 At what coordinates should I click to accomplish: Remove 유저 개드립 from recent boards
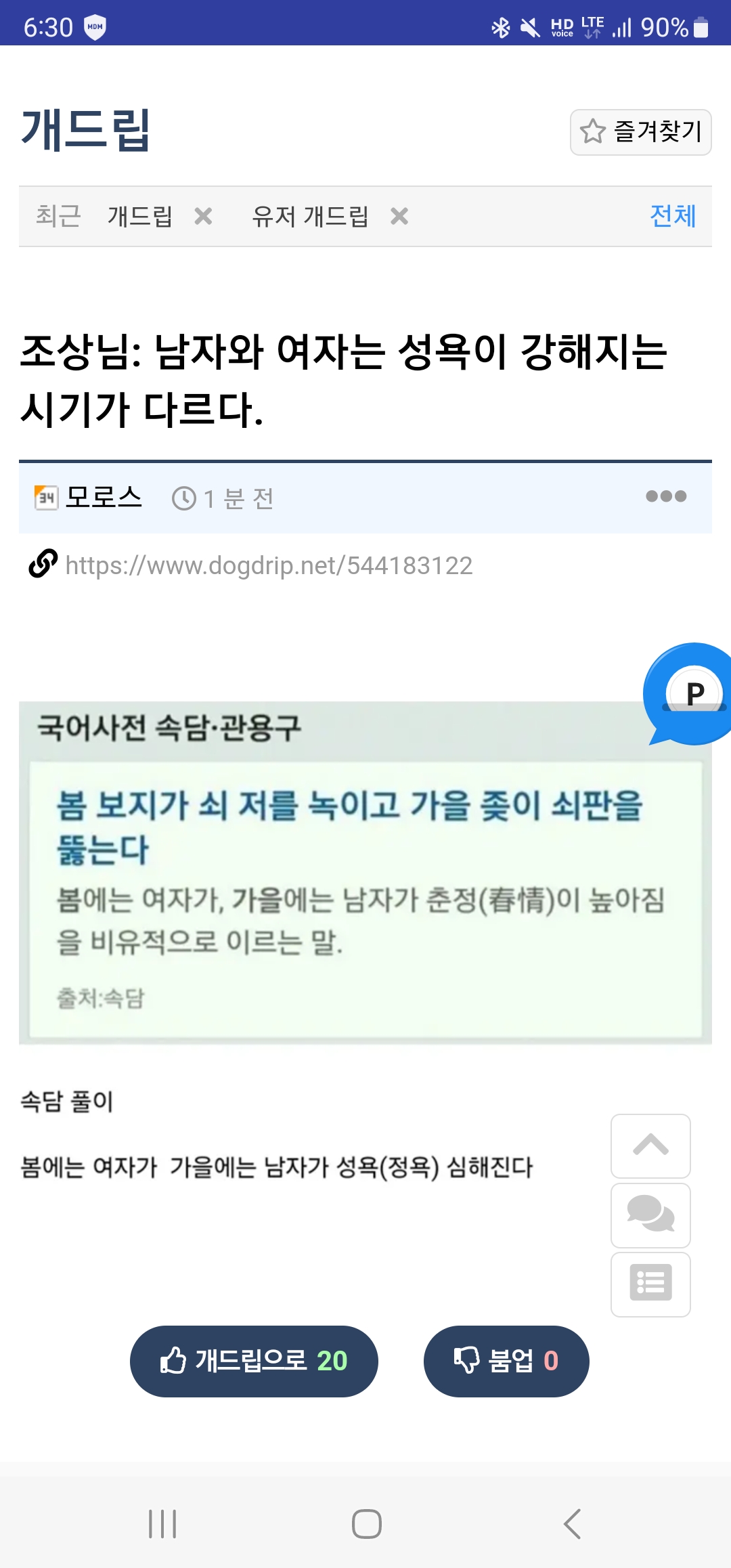pos(399,217)
